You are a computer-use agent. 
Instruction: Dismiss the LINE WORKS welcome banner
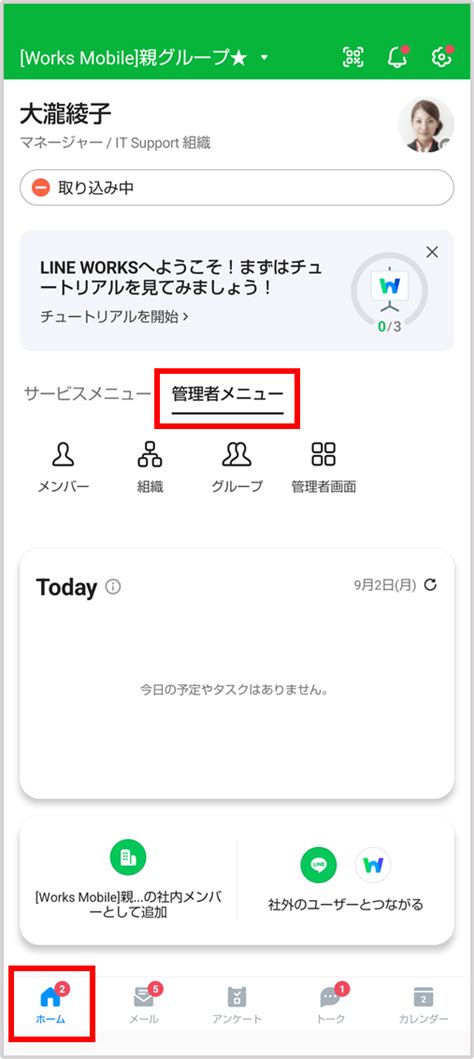[x=432, y=252]
